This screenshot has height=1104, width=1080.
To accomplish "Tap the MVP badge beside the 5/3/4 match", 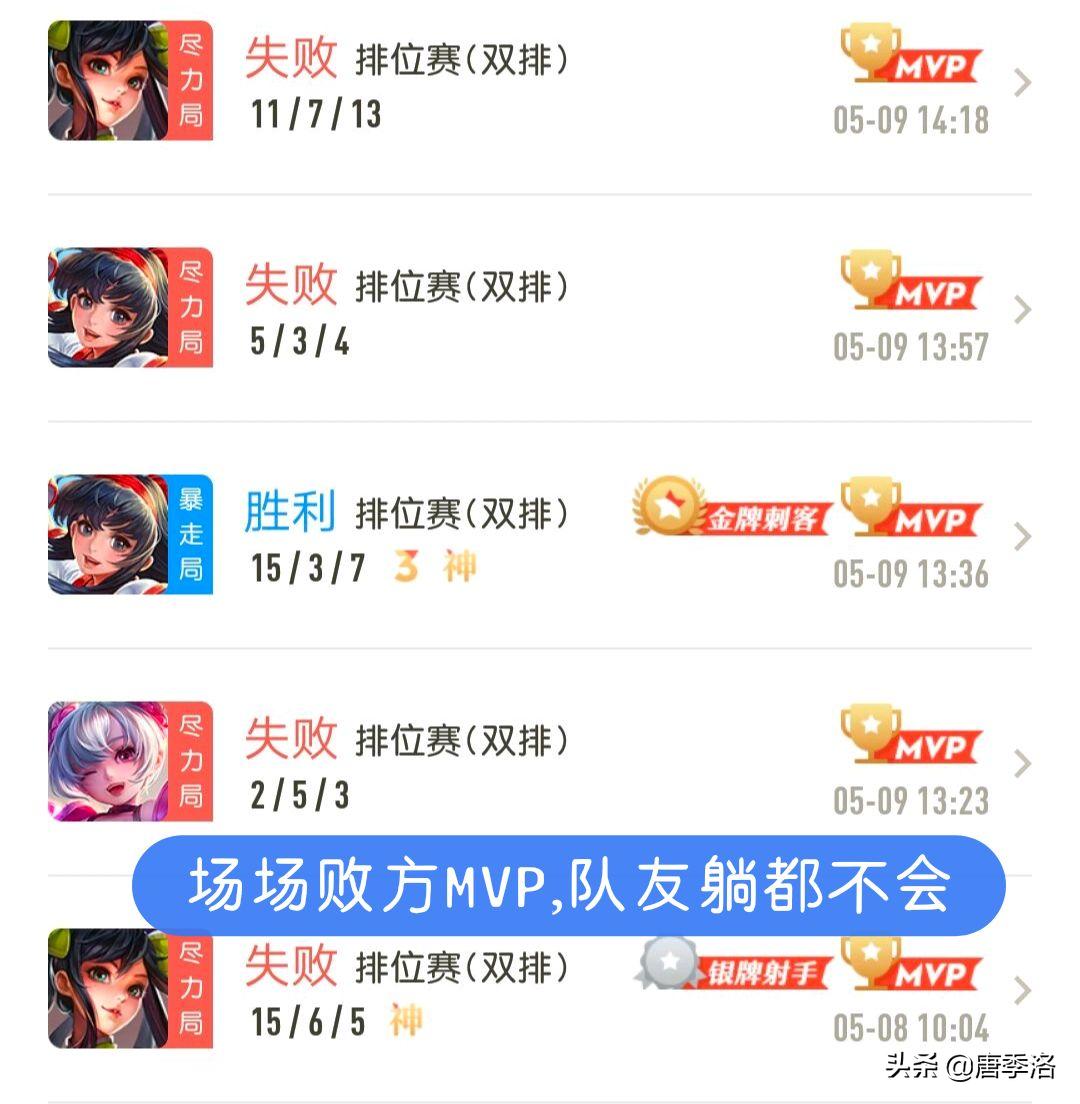I will [908, 288].
